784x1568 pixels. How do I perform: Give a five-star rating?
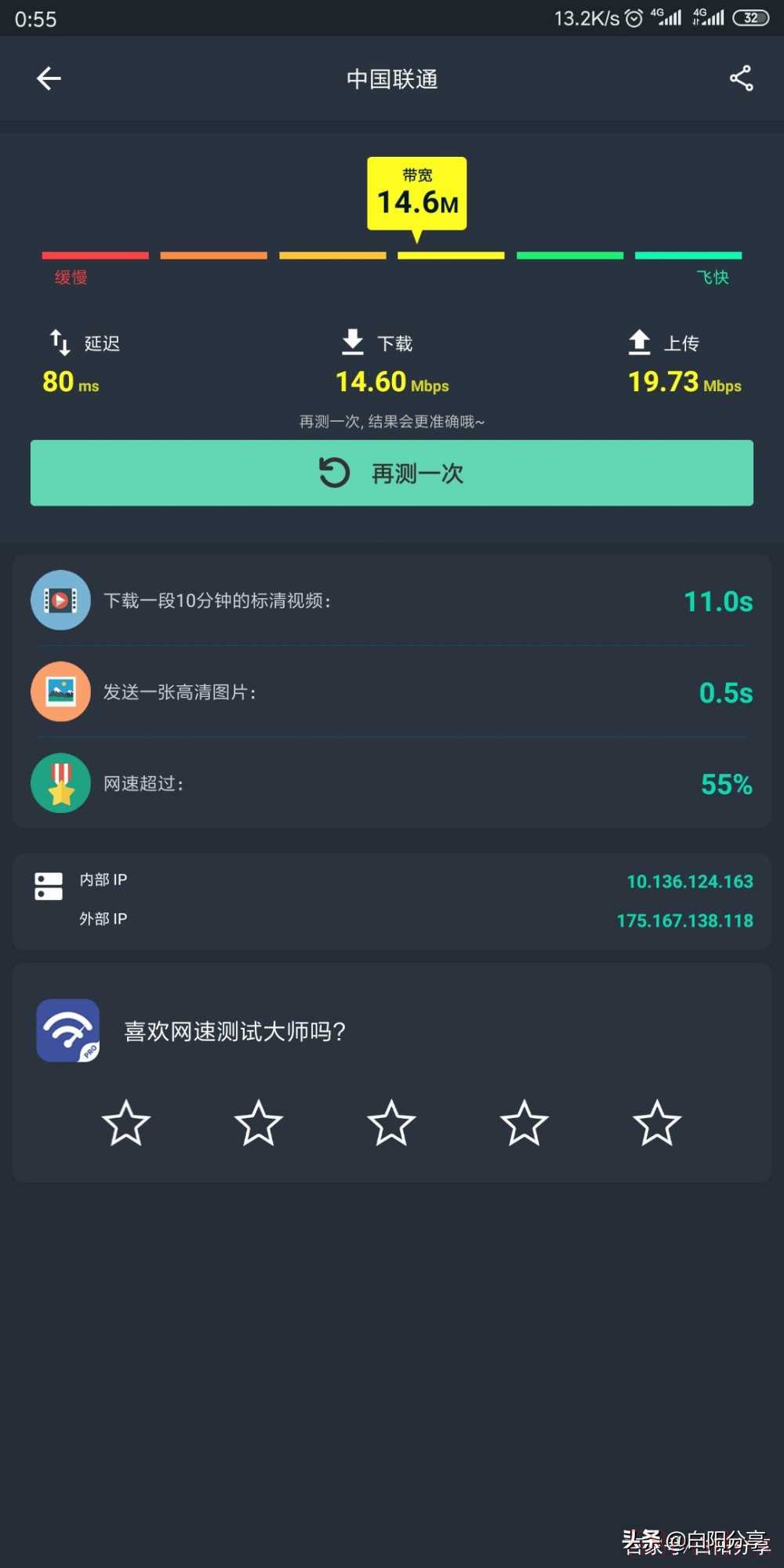pos(657,1123)
